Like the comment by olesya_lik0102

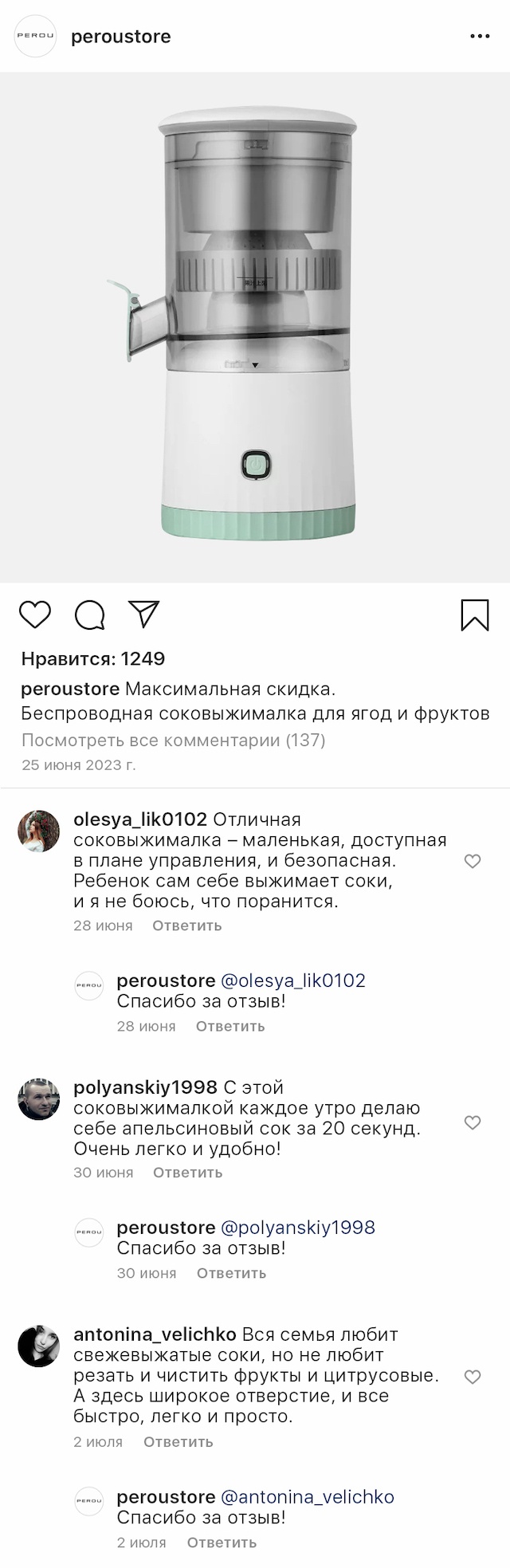(473, 861)
